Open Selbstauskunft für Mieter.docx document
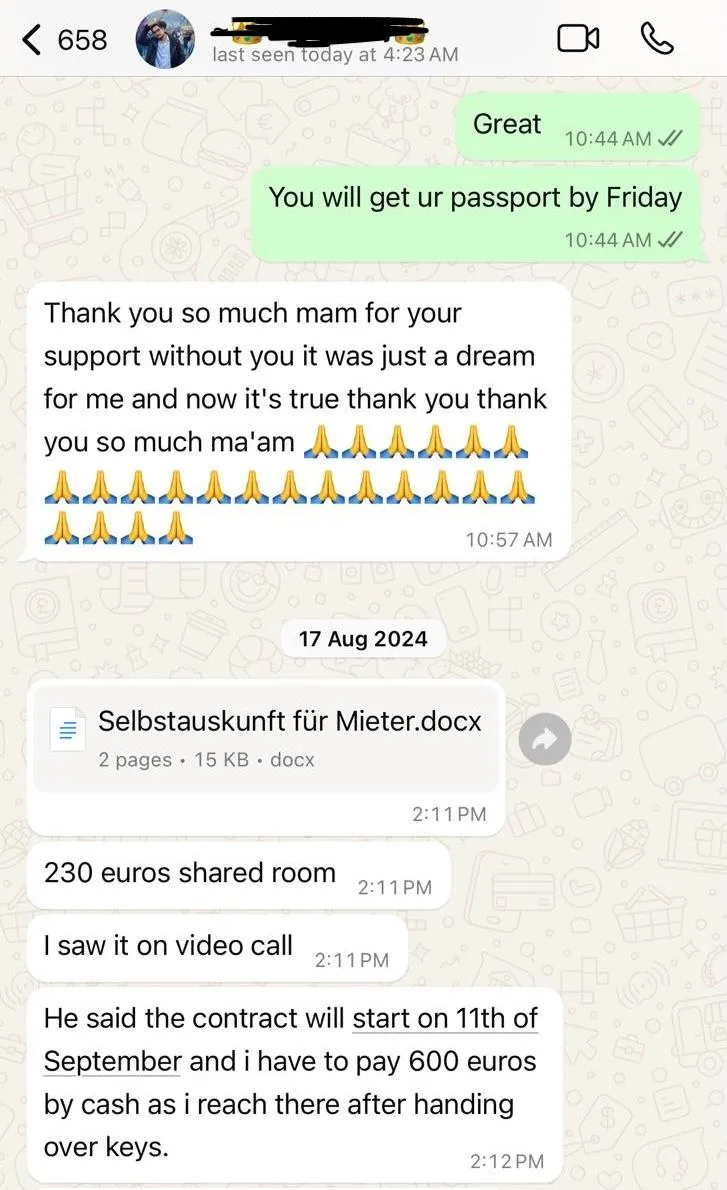 pyautogui.click(x=266, y=737)
